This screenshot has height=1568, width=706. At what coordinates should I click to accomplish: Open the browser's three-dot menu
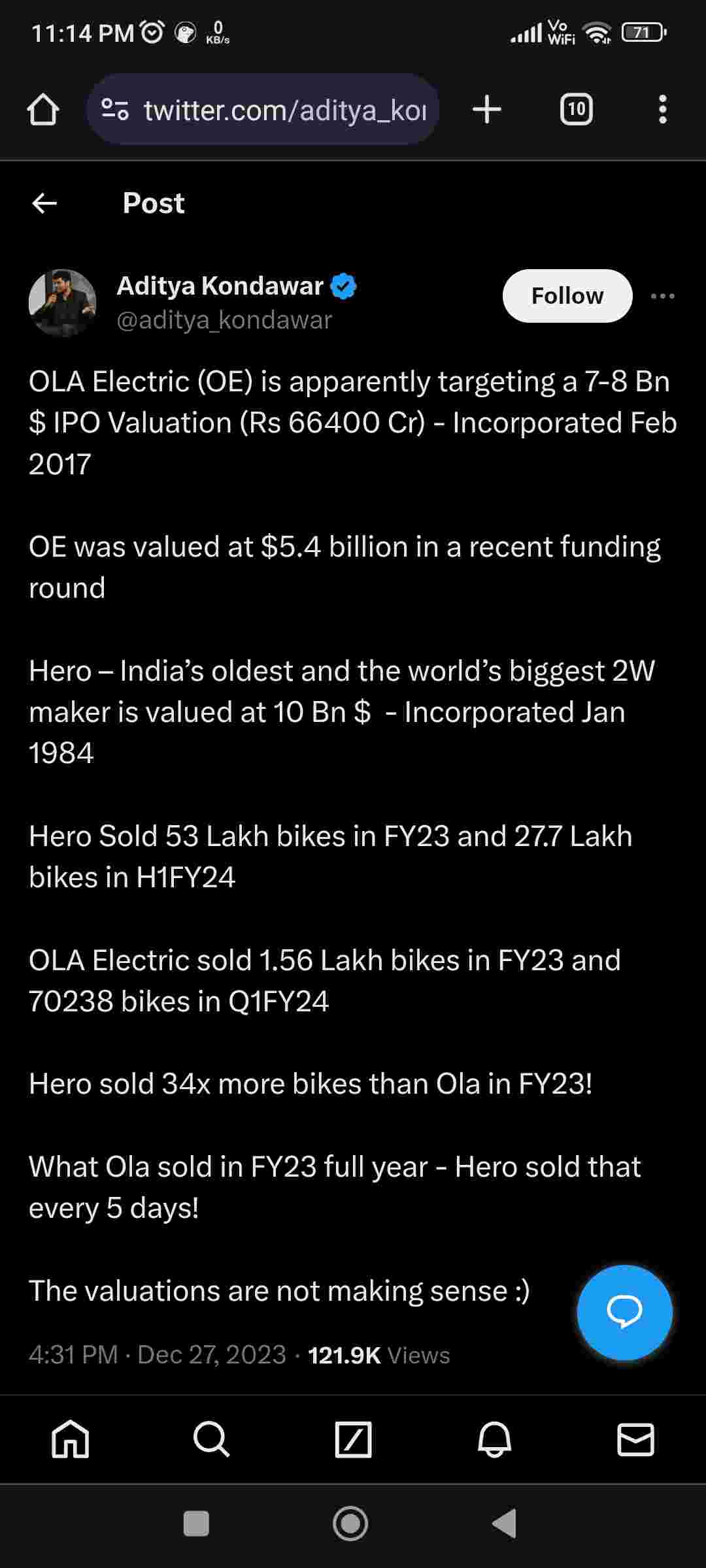pyautogui.click(x=662, y=109)
